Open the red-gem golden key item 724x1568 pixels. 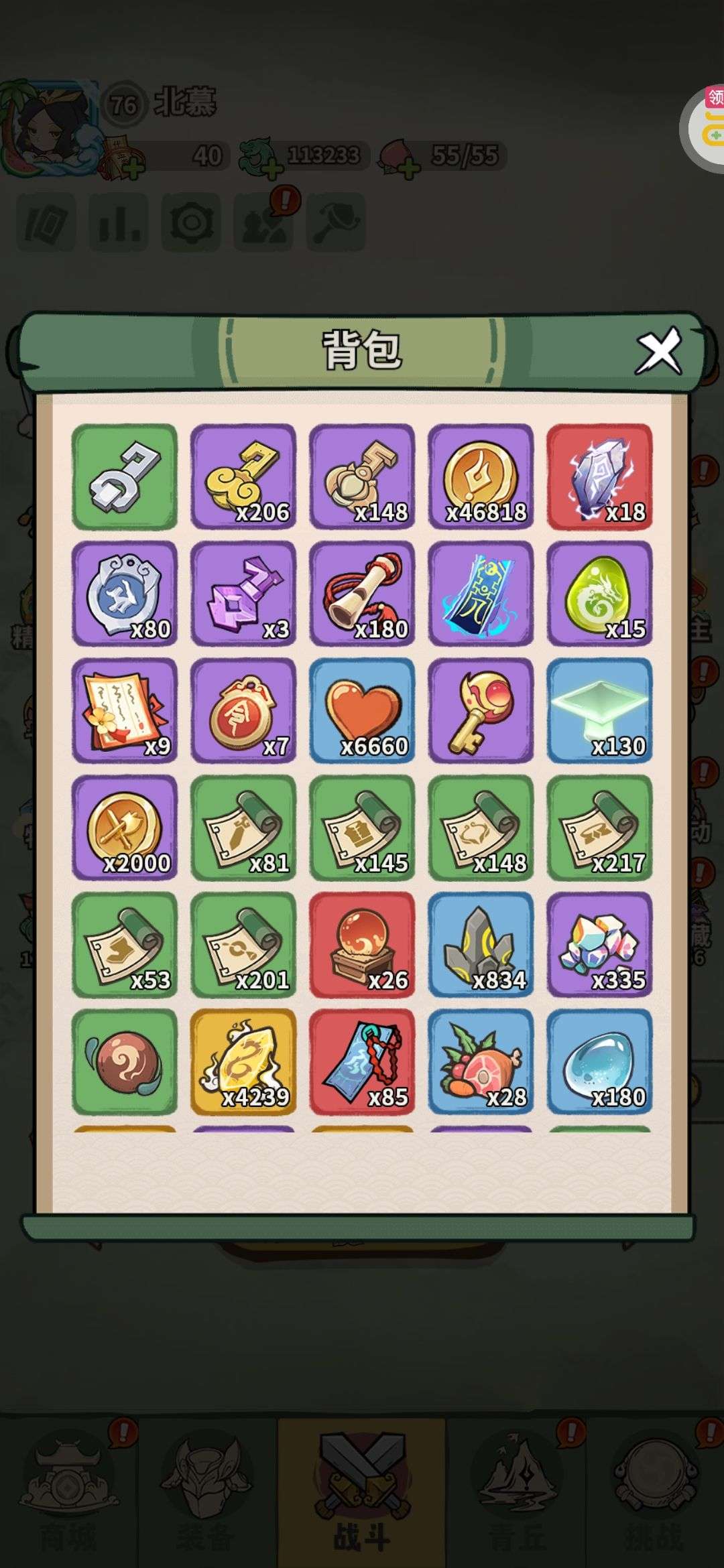[481, 710]
